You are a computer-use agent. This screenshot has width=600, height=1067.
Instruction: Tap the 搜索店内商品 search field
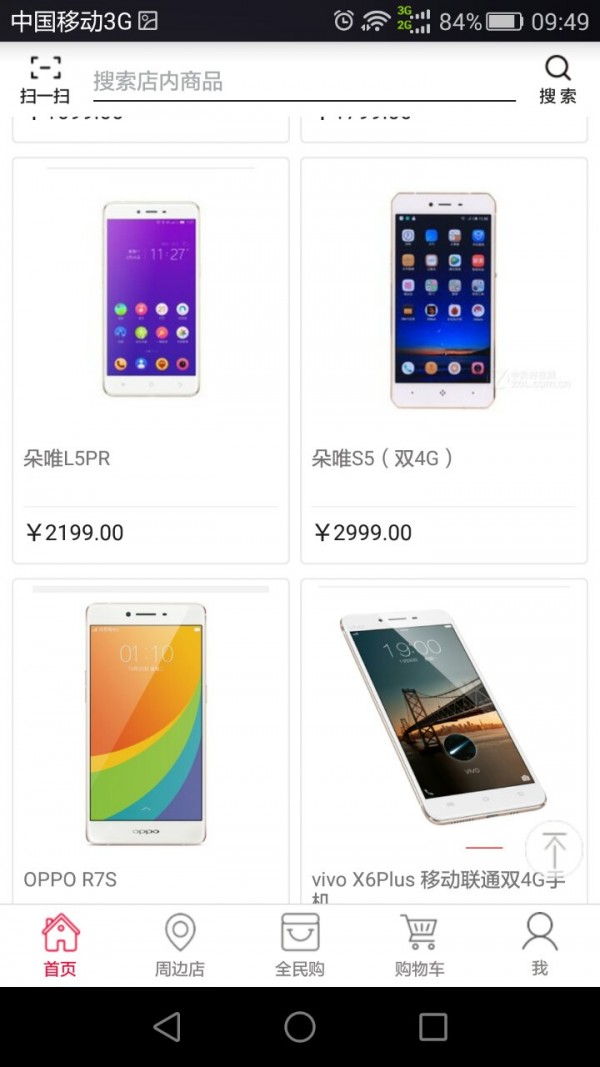pos(304,81)
